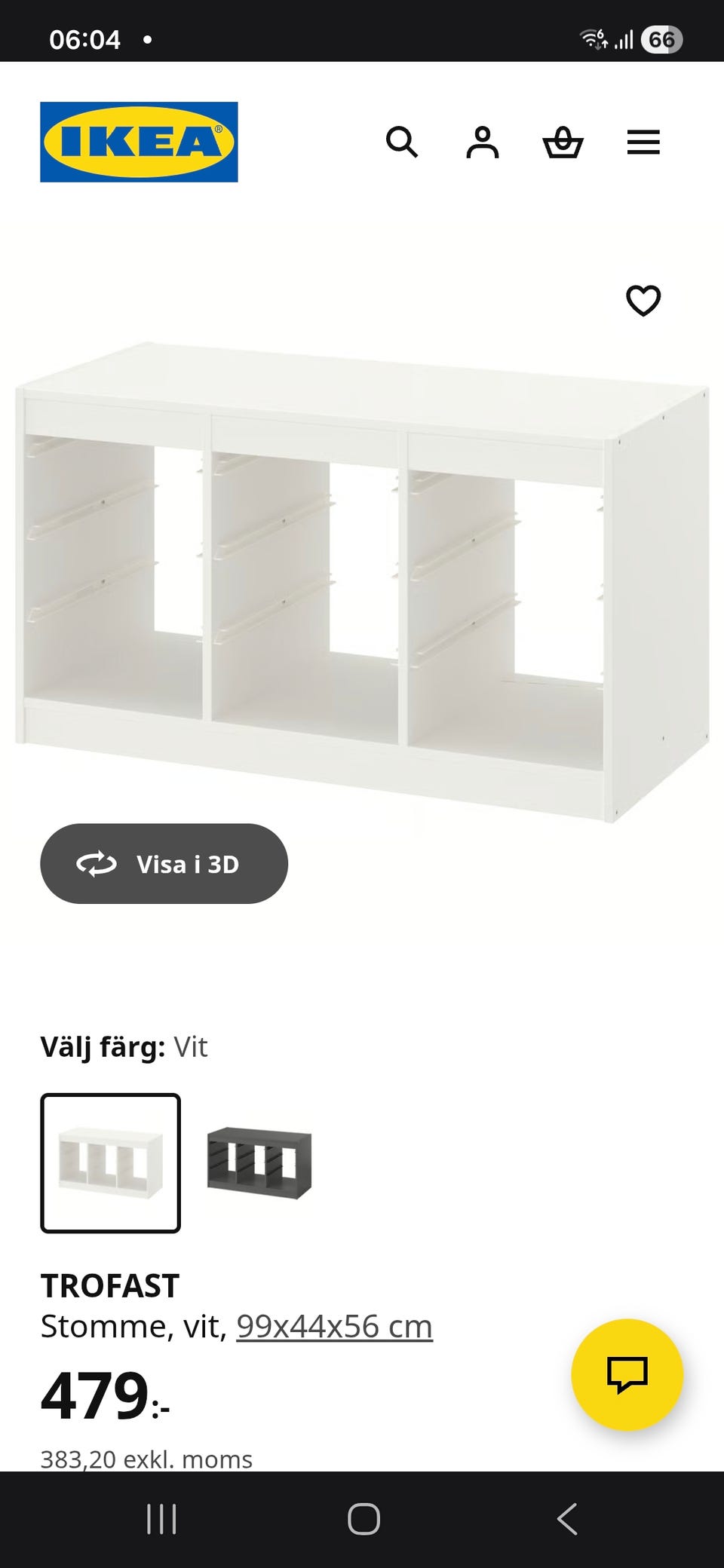The height and width of the screenshot is (1568, 724).
Task: View the main product image of TROFAST
Action: point(362,573)
